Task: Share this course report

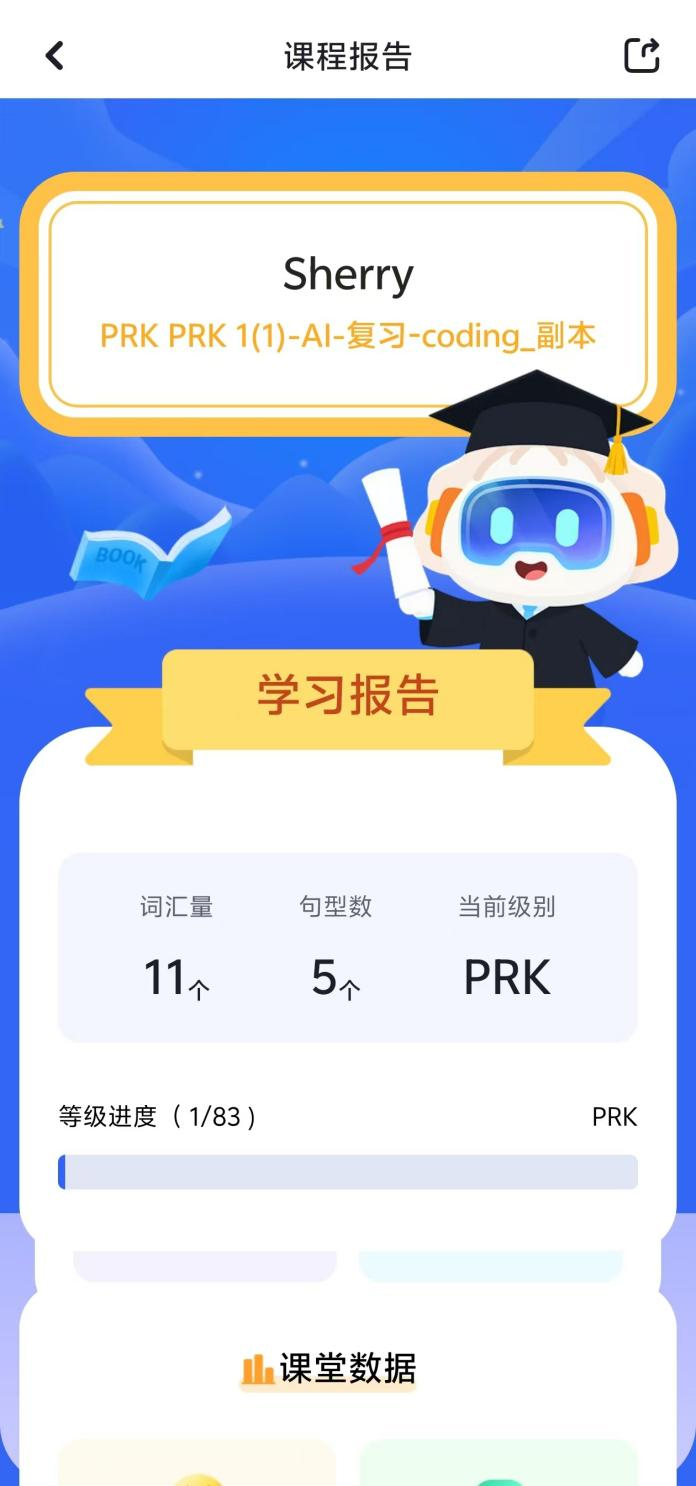Action: pos(642,55)
